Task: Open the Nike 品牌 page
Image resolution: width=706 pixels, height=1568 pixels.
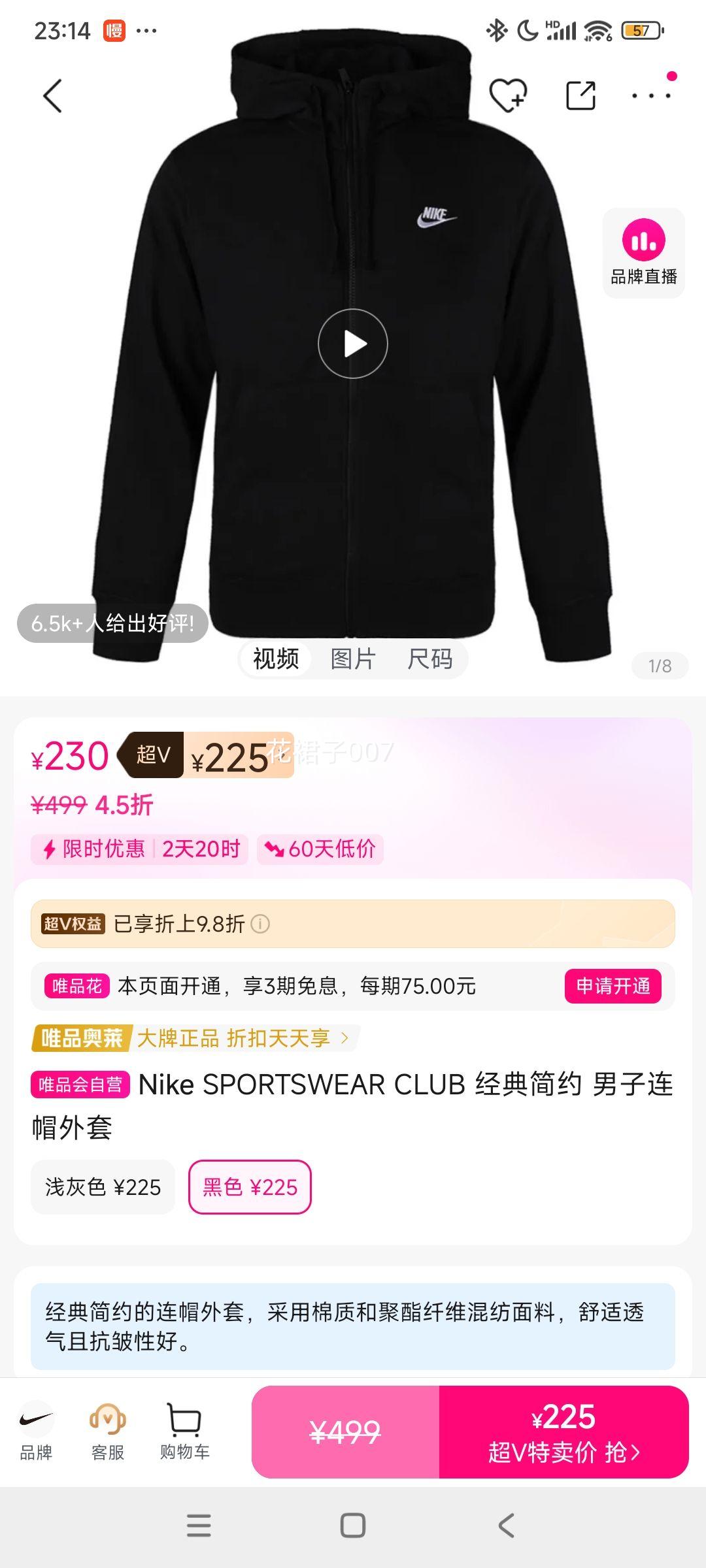Action: (36, 1431)
